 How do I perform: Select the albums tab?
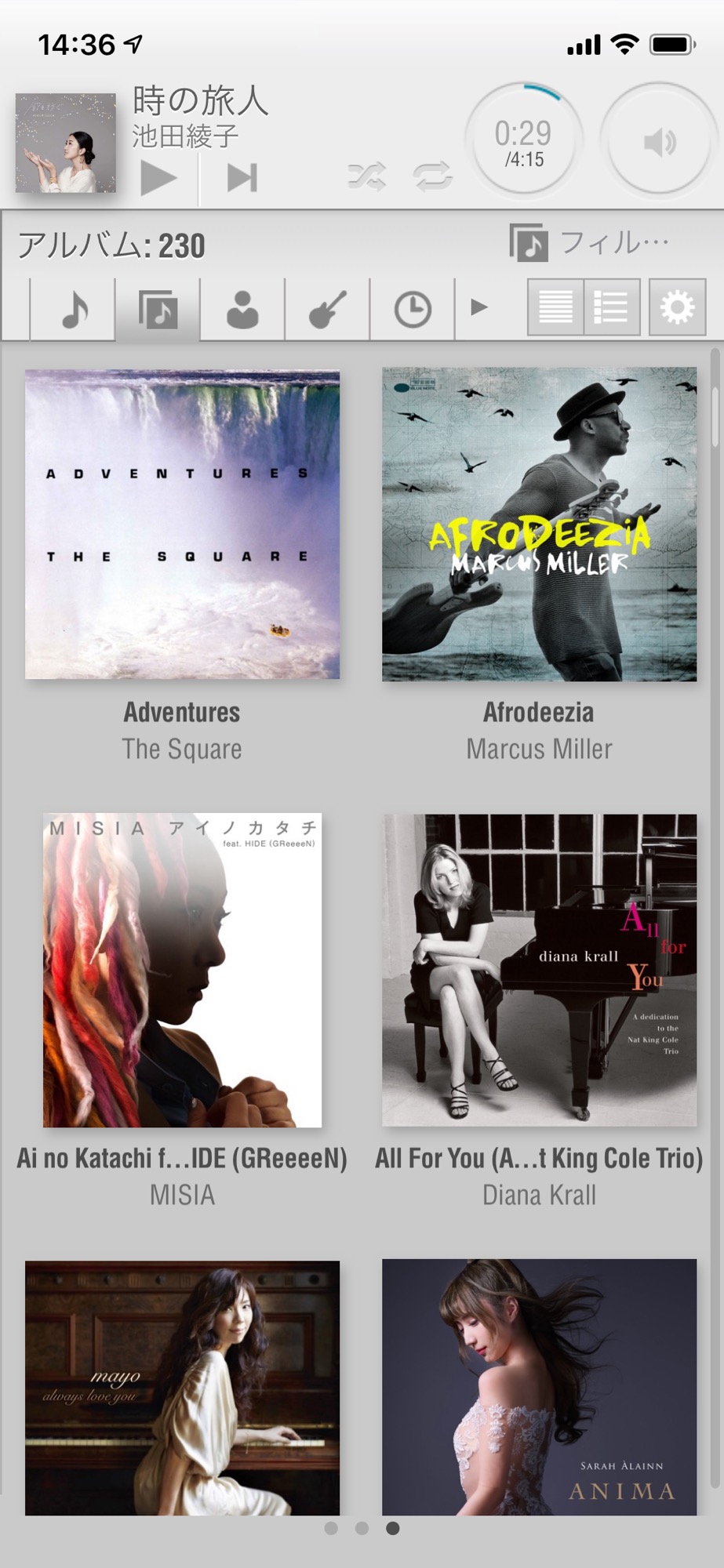pos(158,309)
